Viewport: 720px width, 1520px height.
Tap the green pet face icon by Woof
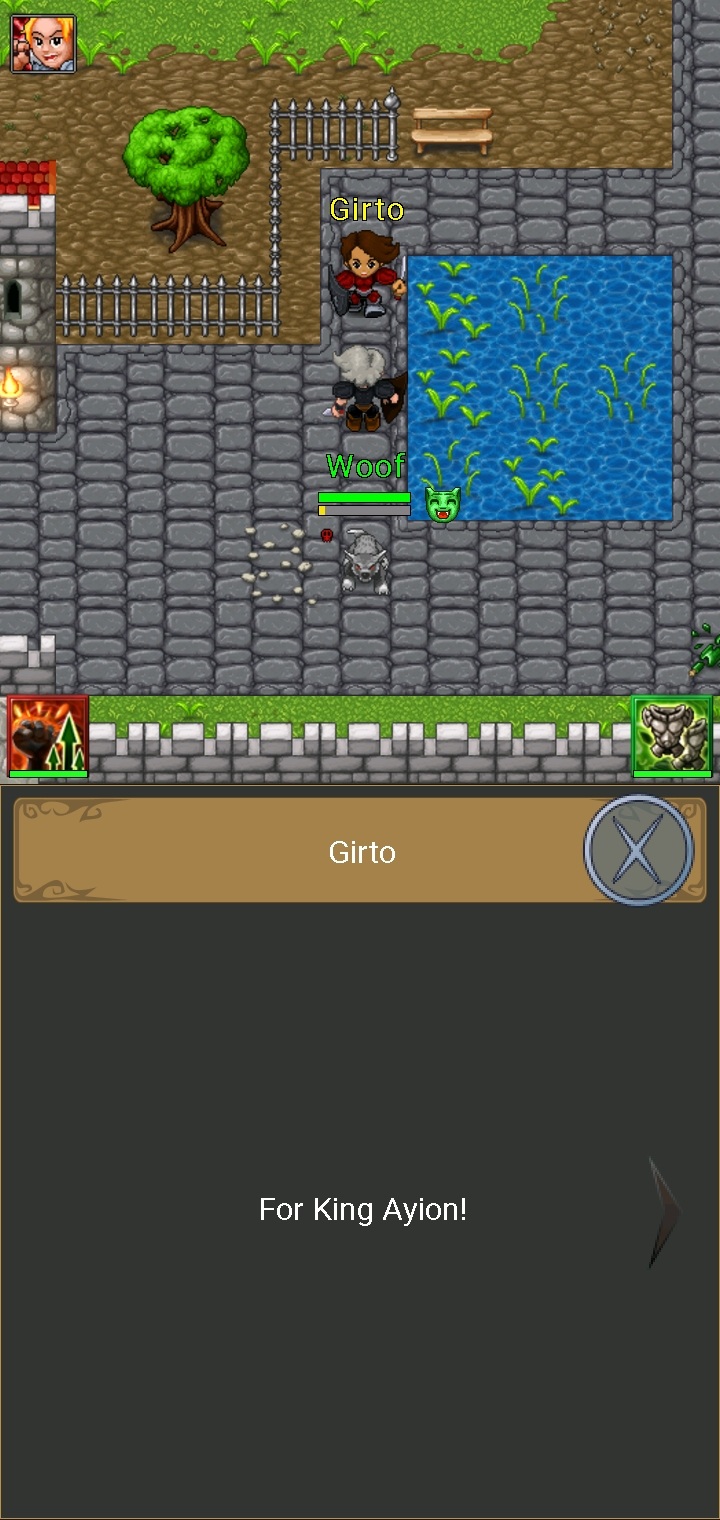click(442, 503)
